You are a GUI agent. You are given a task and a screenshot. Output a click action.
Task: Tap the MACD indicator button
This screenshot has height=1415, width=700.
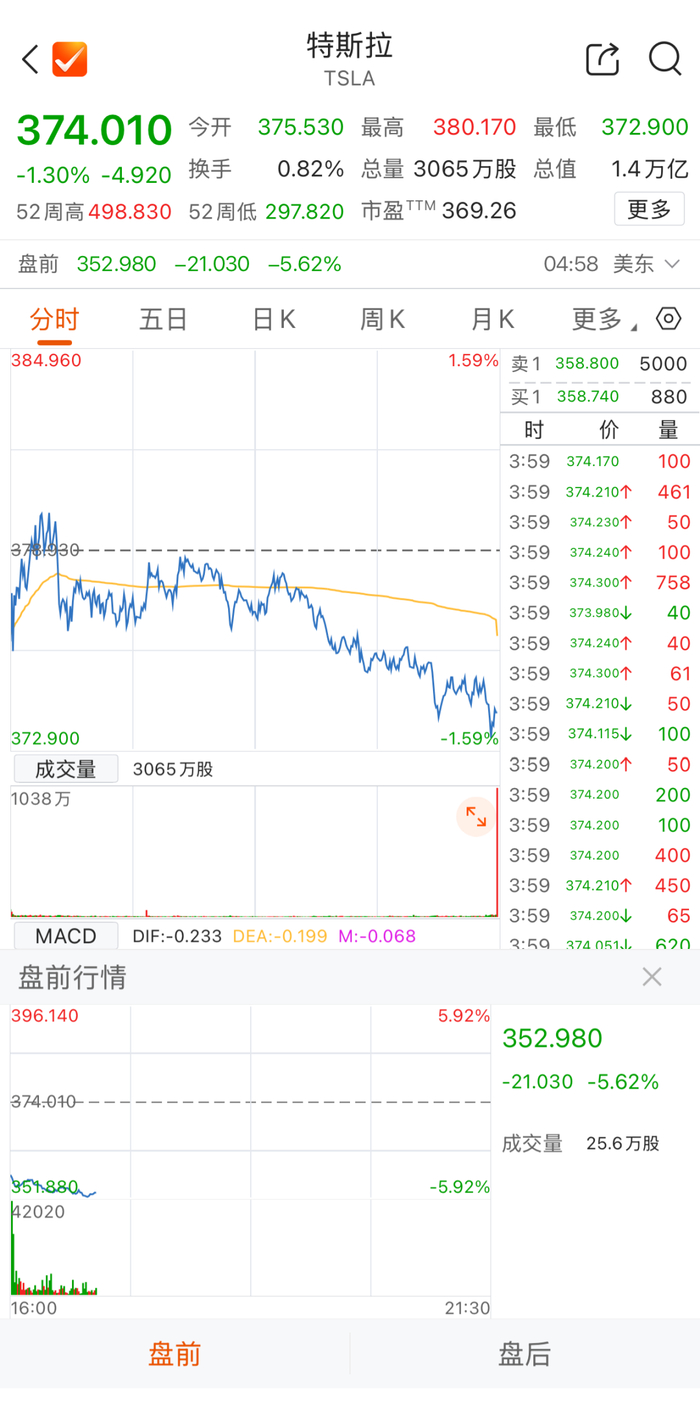65,936
